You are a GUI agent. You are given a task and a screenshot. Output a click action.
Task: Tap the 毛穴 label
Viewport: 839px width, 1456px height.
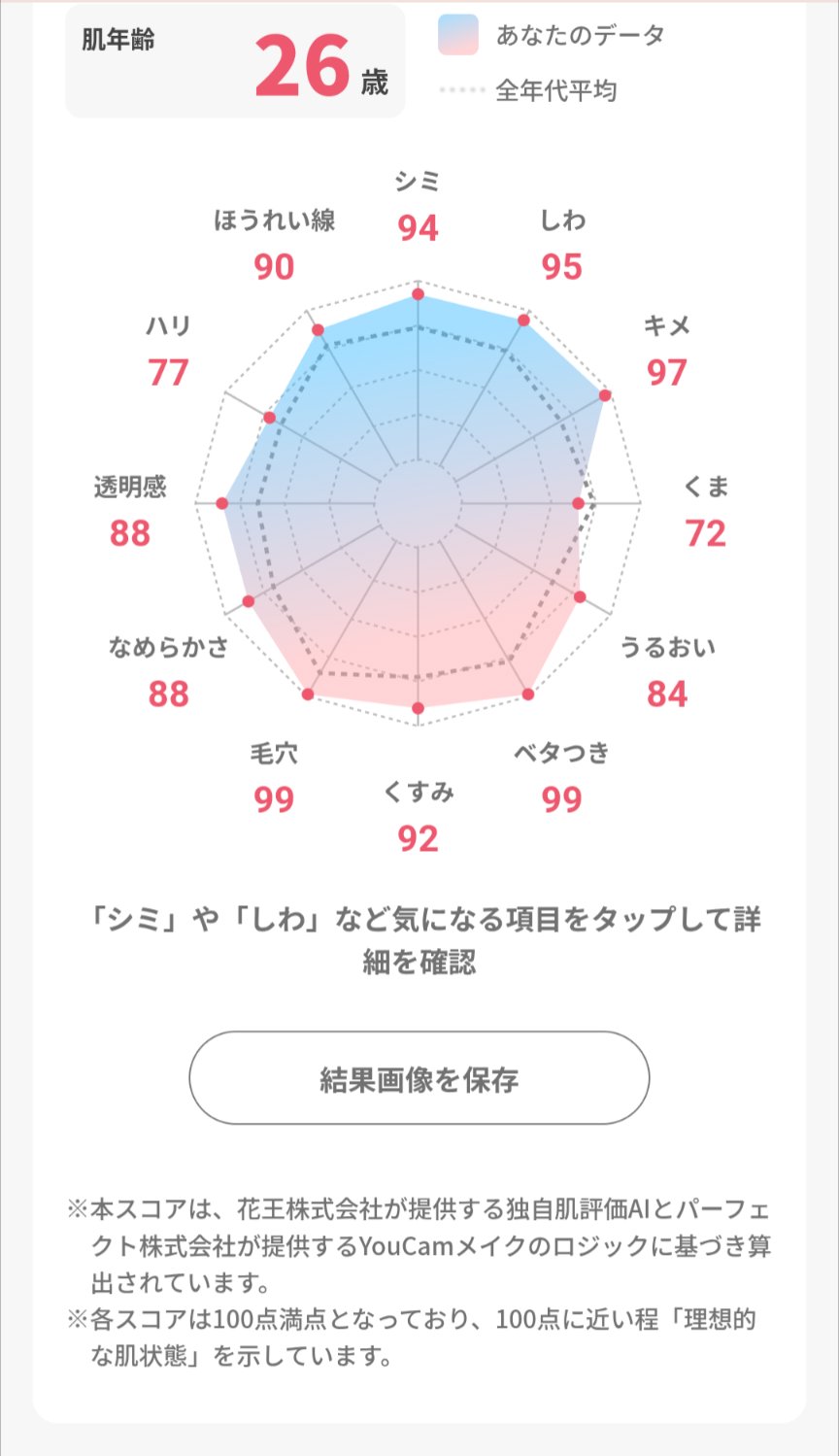(x=272, y=753)
